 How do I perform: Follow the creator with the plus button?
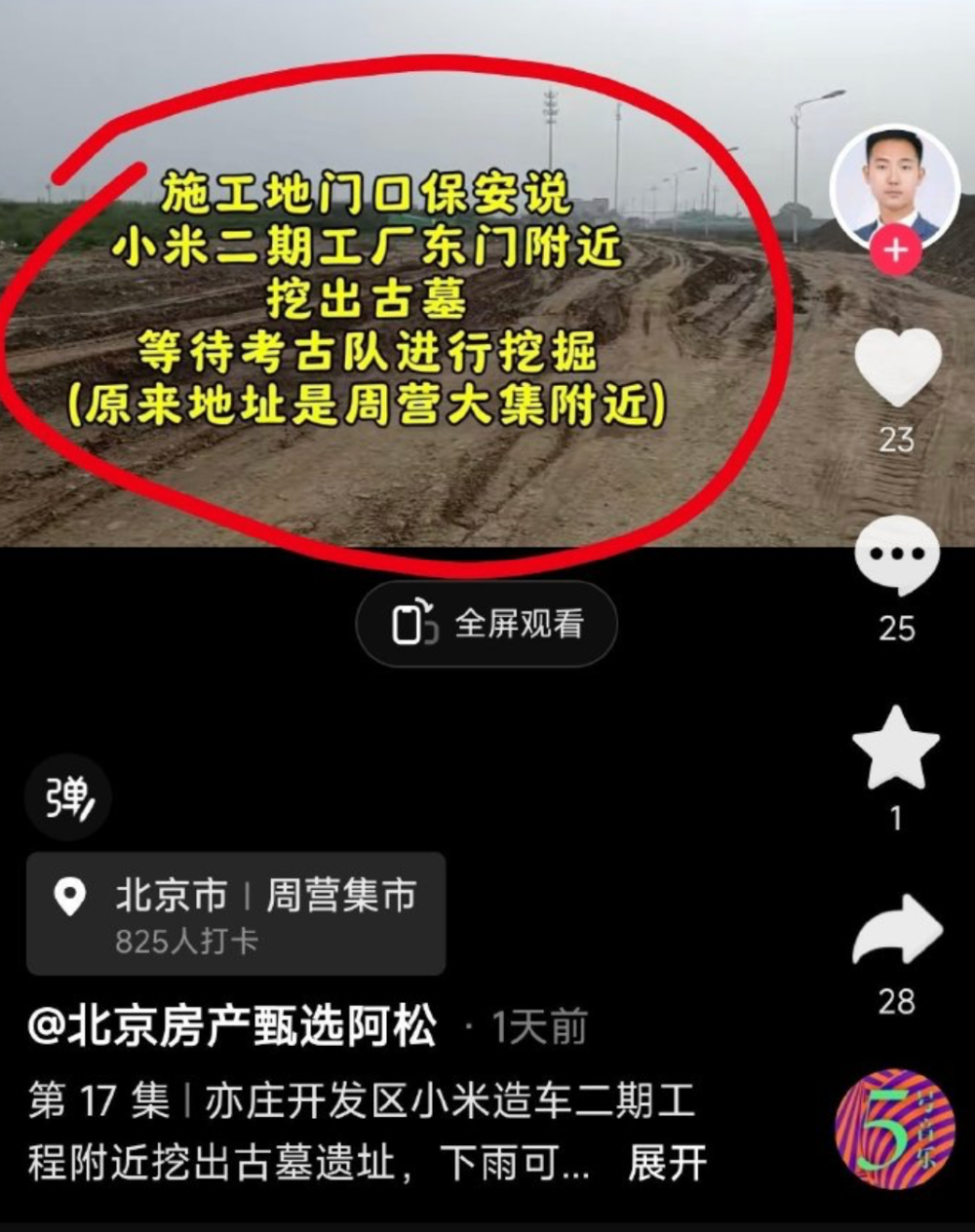click(x=895, y=250)
